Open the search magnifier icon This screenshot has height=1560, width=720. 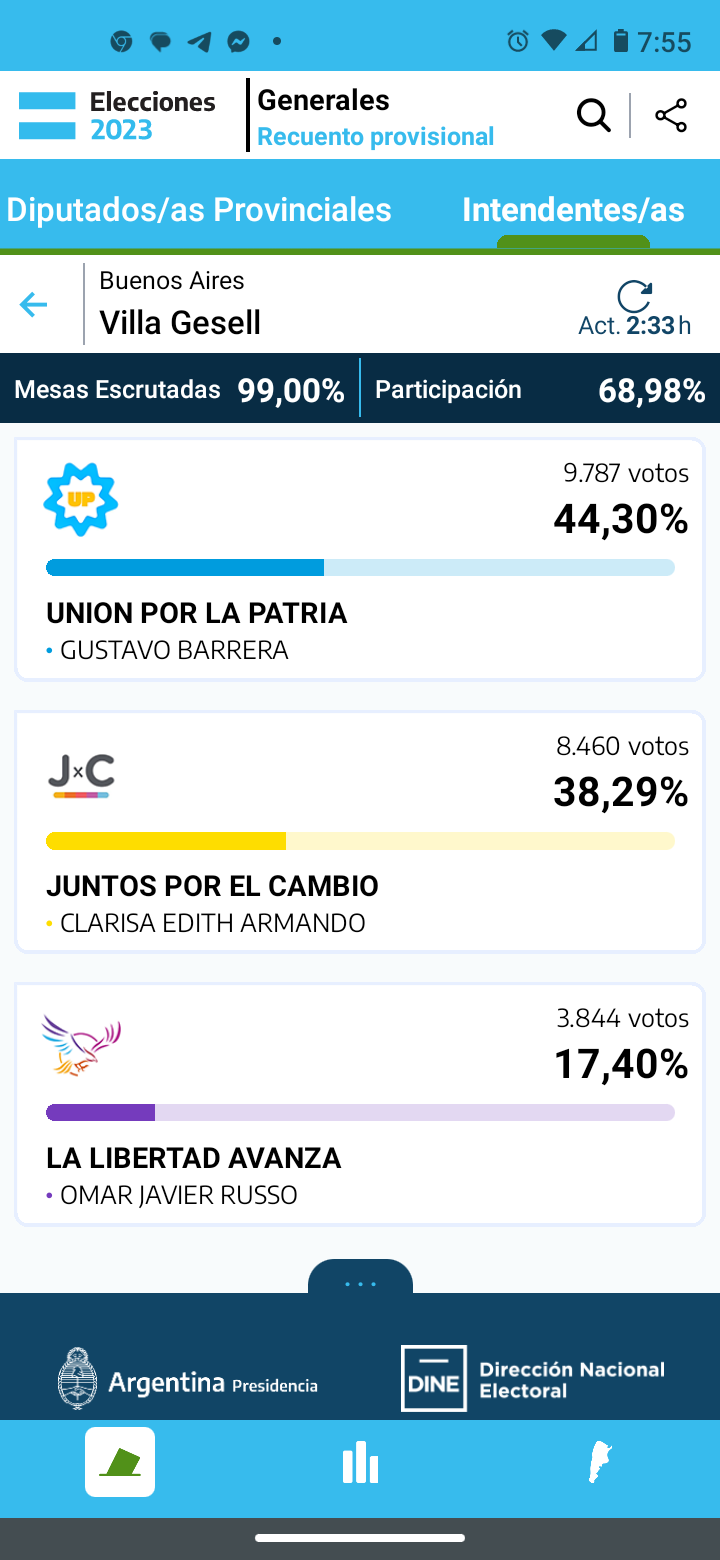coord(594,116)
